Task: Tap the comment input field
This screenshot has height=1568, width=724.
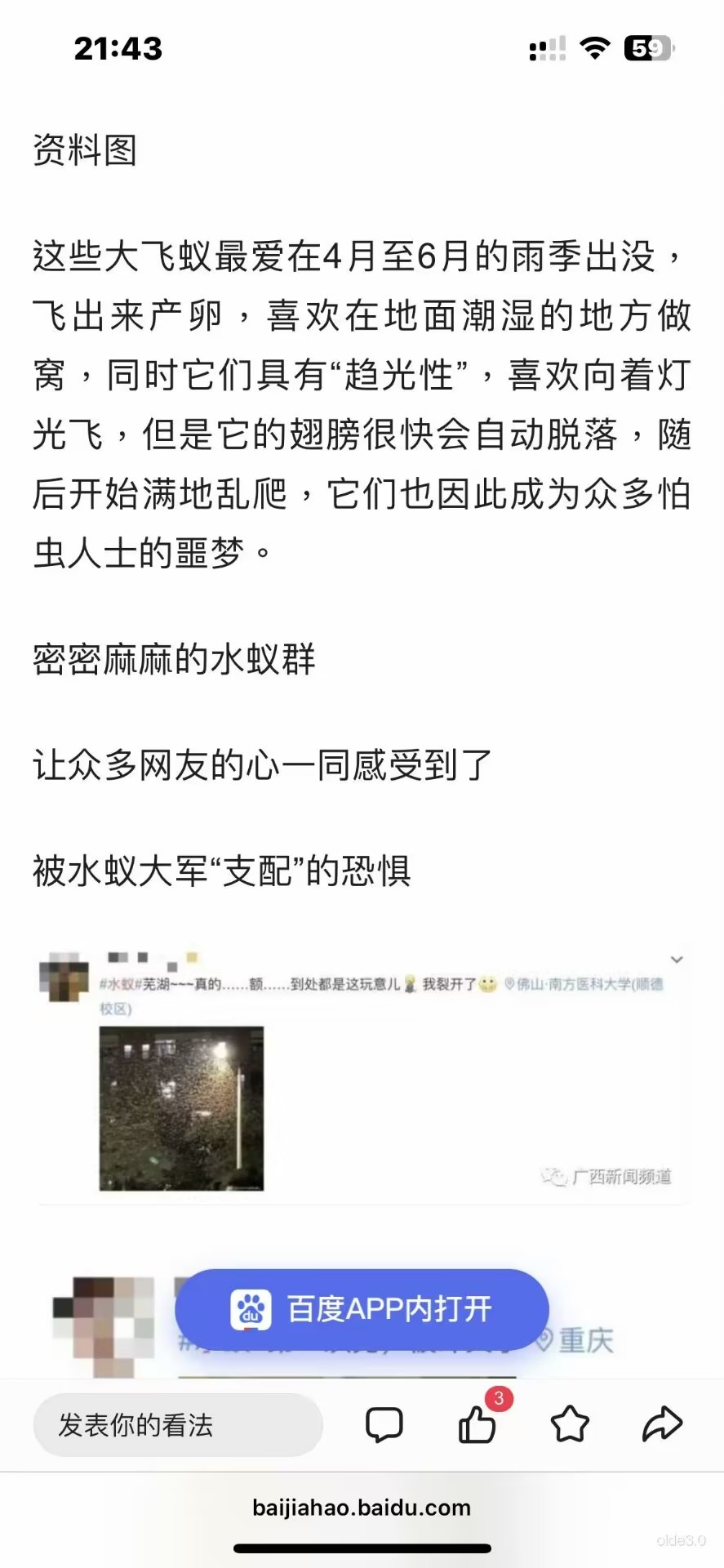Action: click(177, 1425)
